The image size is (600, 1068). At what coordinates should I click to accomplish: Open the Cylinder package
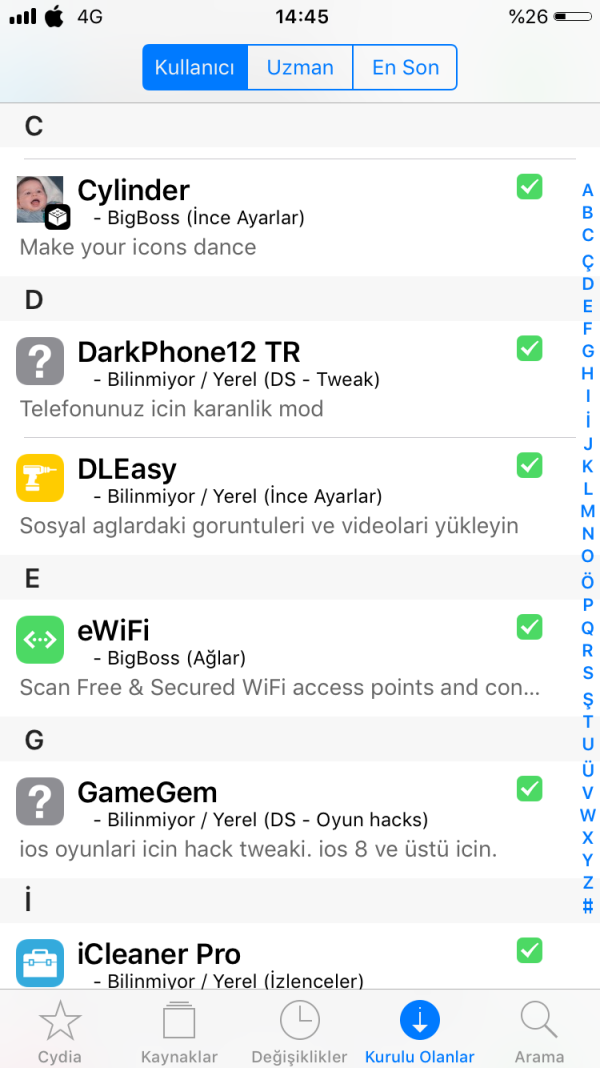coord(280,217)
